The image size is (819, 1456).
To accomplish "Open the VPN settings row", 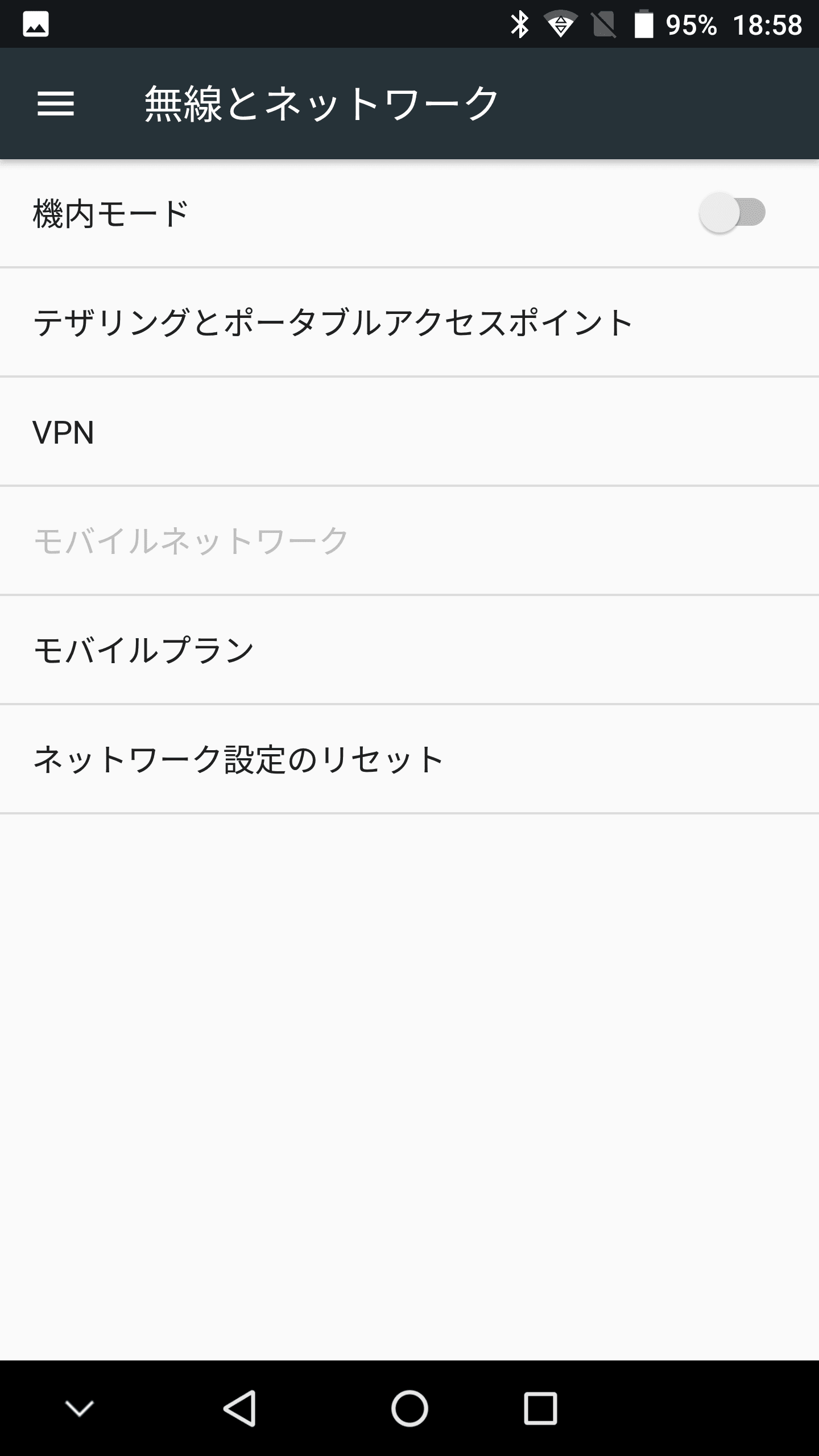I will click(64, 432).
